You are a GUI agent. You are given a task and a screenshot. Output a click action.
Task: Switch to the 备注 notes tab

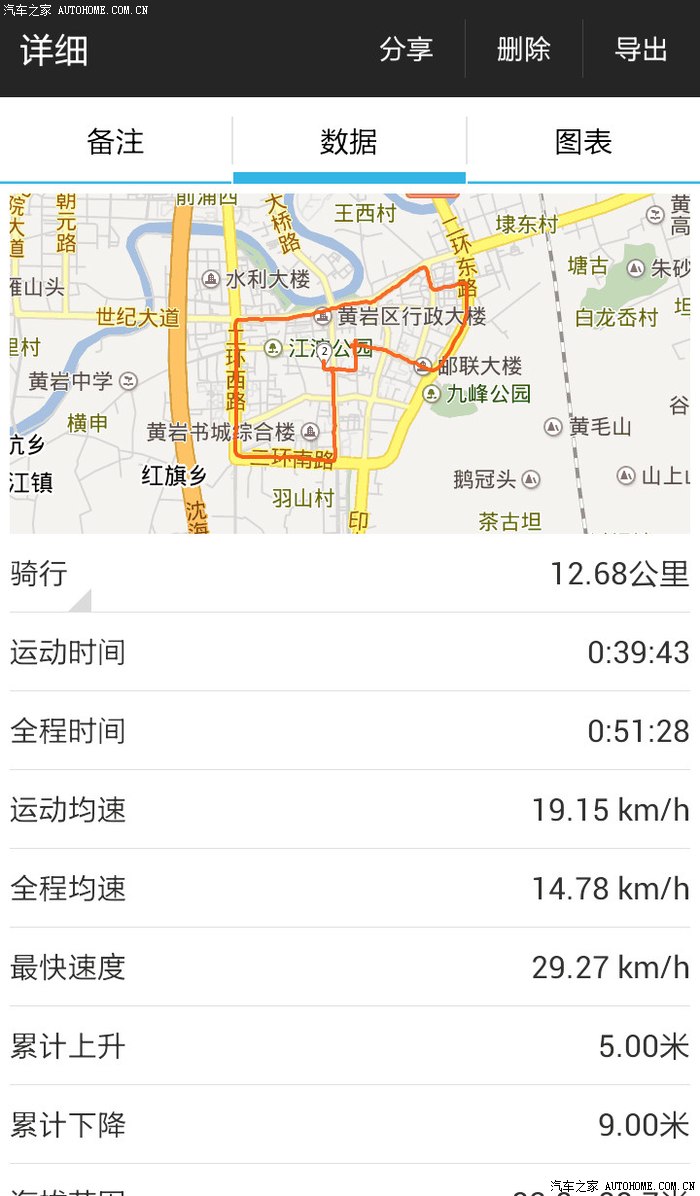coord(116,142)
